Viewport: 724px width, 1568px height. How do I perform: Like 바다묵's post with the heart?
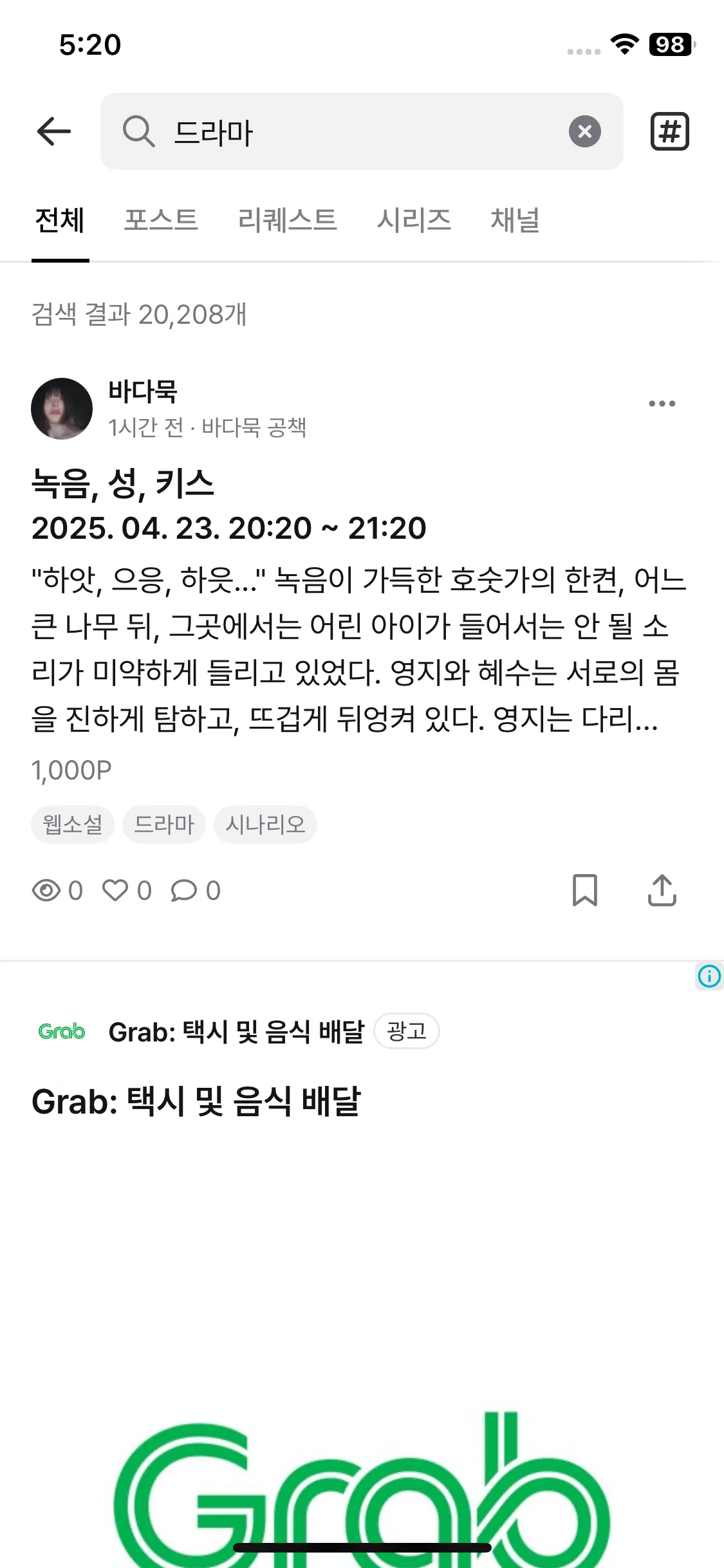pyautogui.click(x=116, y=891)
